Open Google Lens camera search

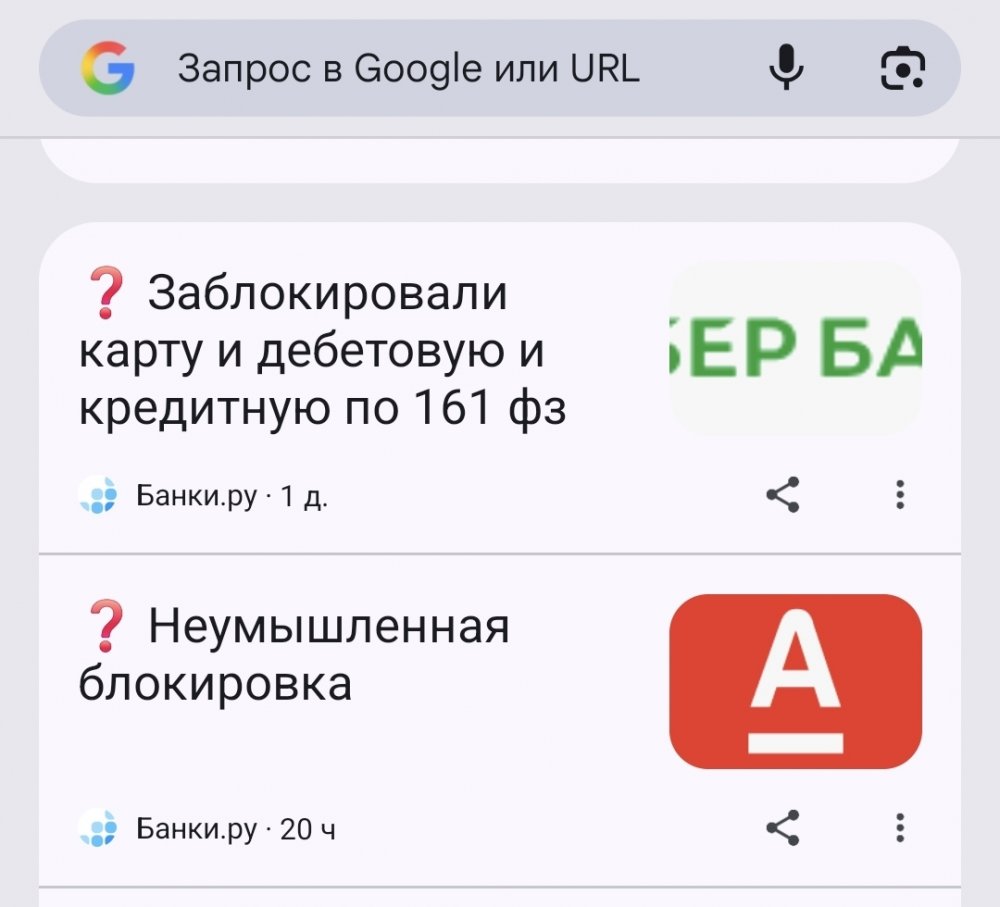point(901,68)
